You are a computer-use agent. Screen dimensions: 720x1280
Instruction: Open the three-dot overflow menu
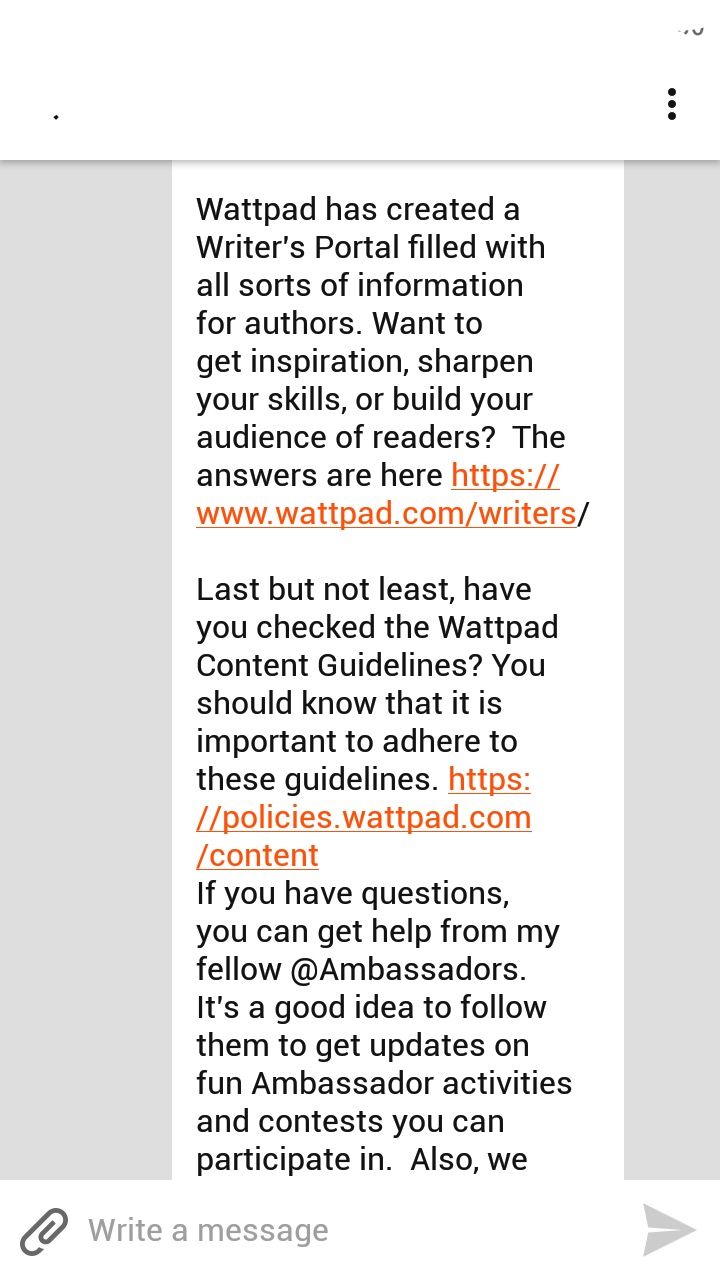point(671,104)
